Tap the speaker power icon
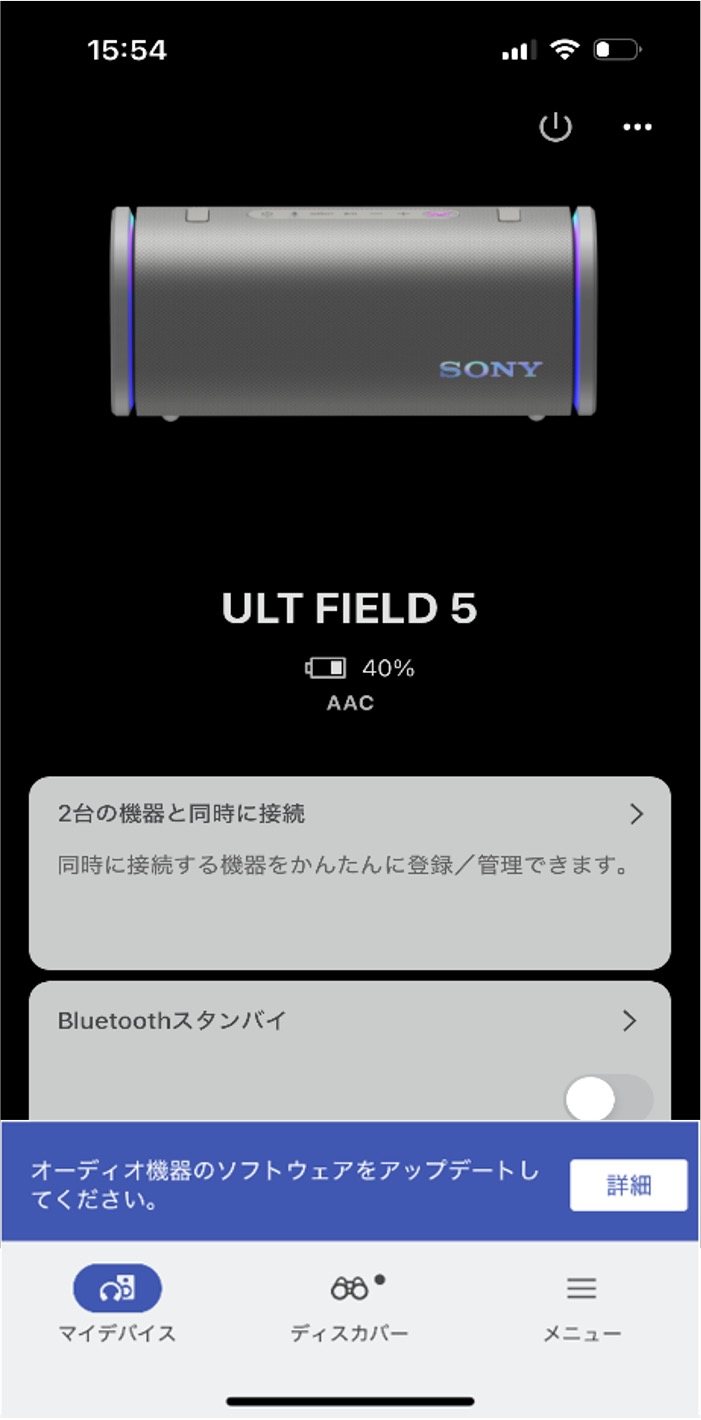 point(555,128)
